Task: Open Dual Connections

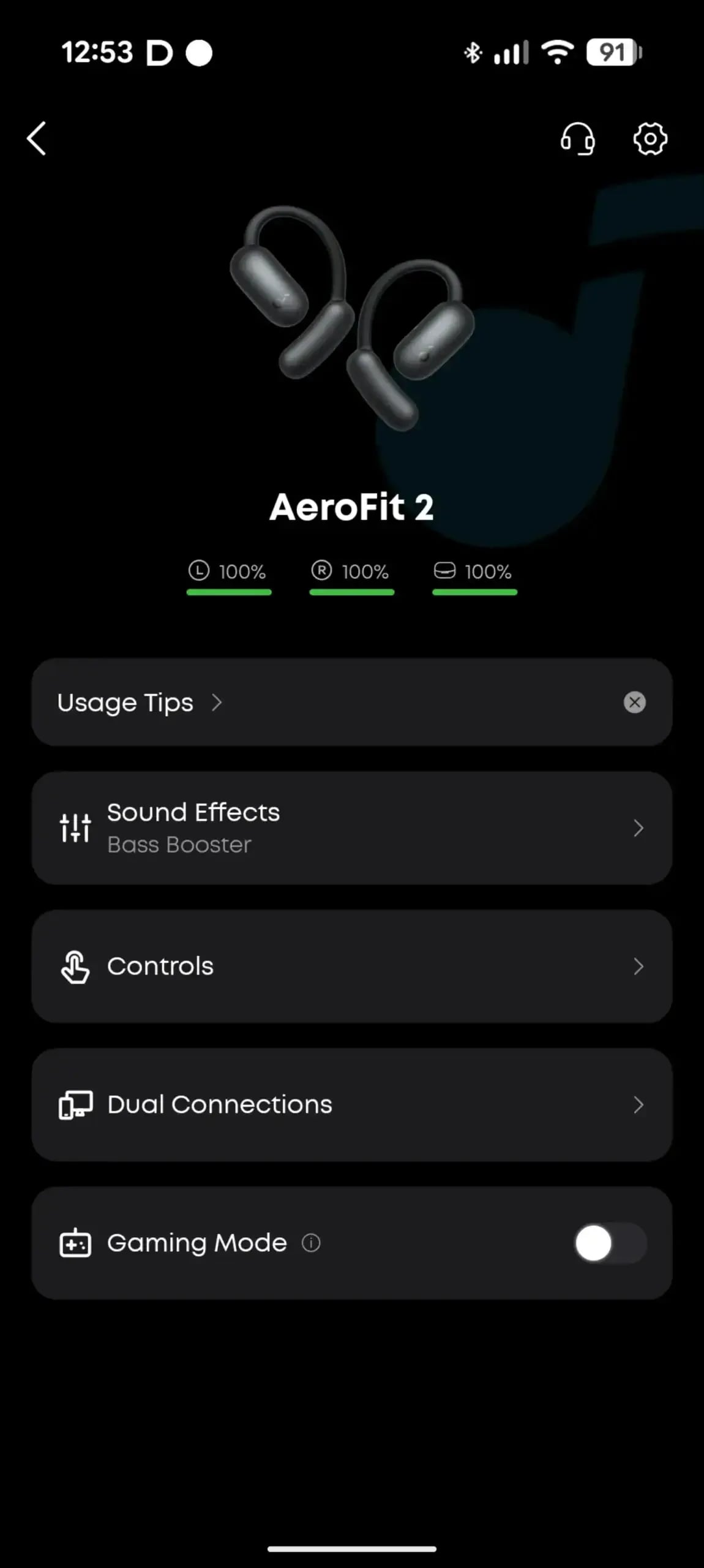Action: pyautogui.click(x=352, y=1104)
